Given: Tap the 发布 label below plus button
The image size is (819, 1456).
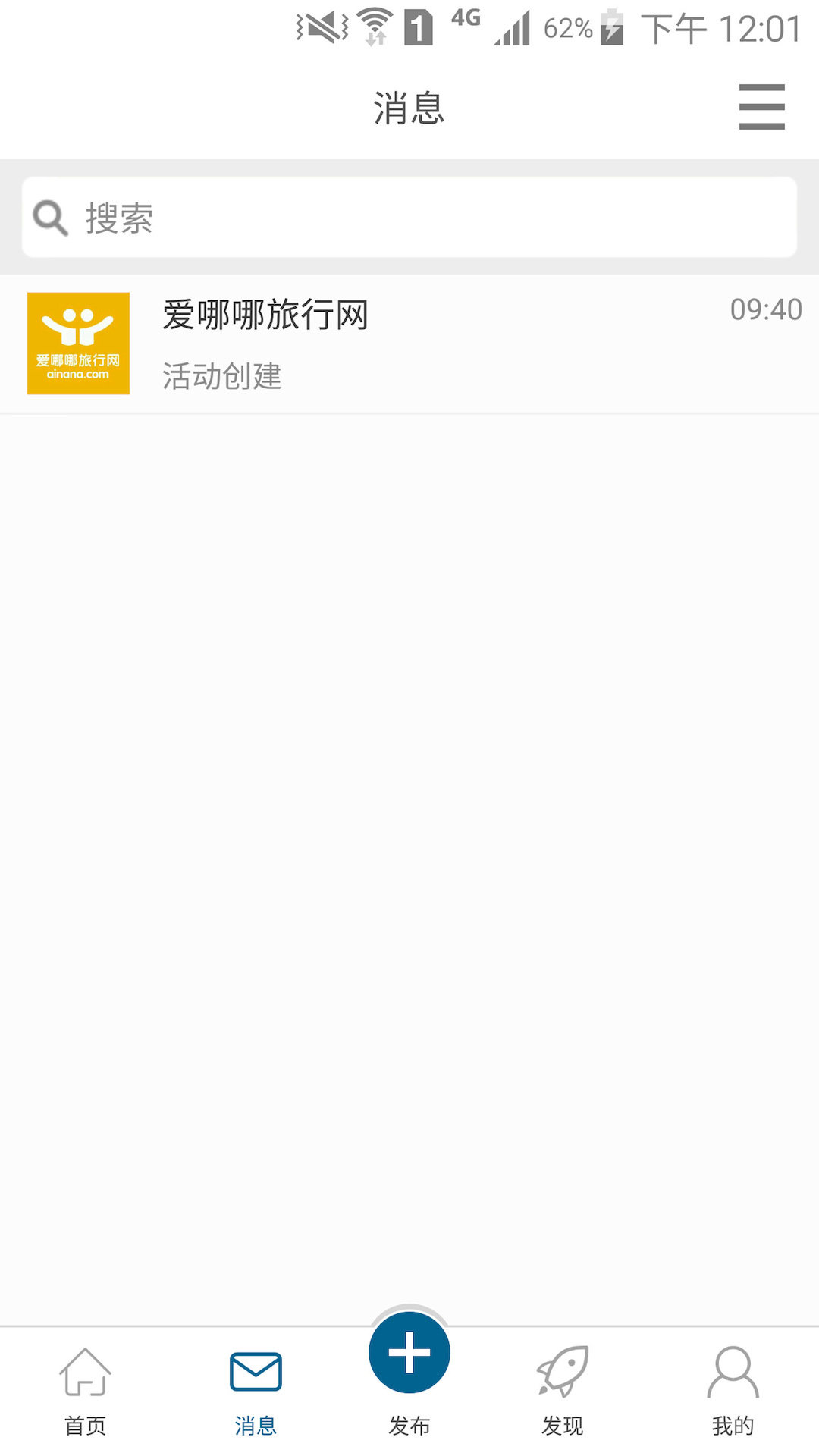Looking at the screenshot, I should point(409,1426).
